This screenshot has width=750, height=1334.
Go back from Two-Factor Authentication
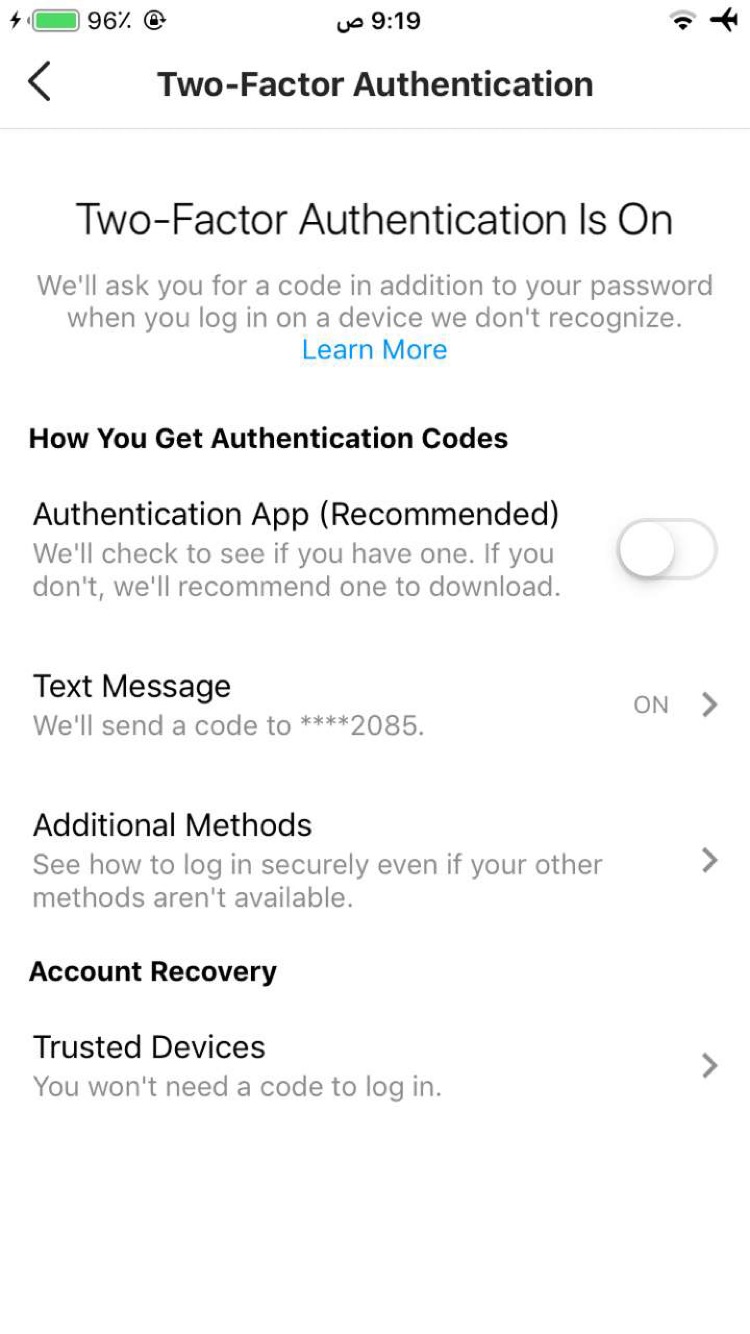coord(40,83)
